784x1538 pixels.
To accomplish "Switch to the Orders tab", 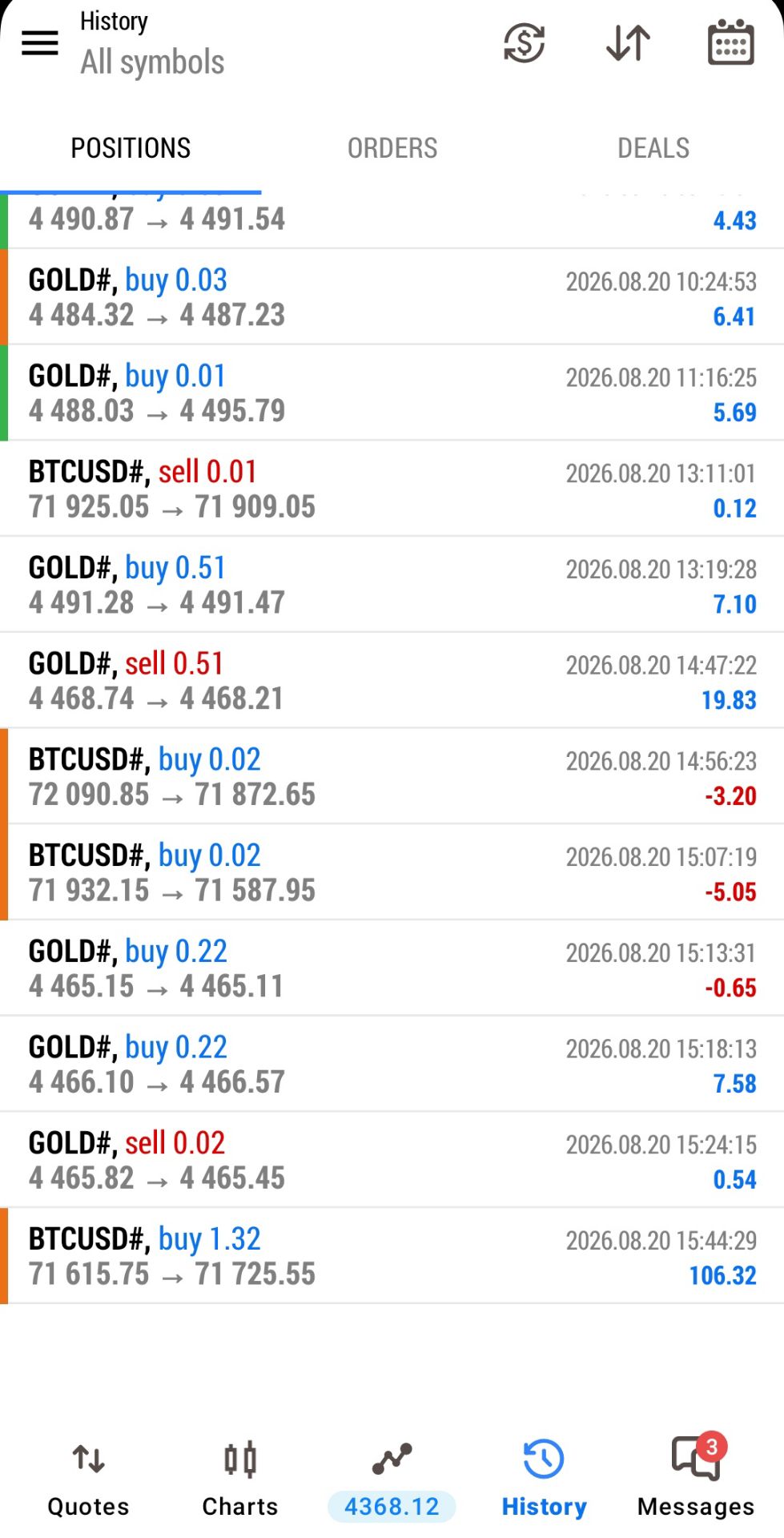I will tap(392, 148).
